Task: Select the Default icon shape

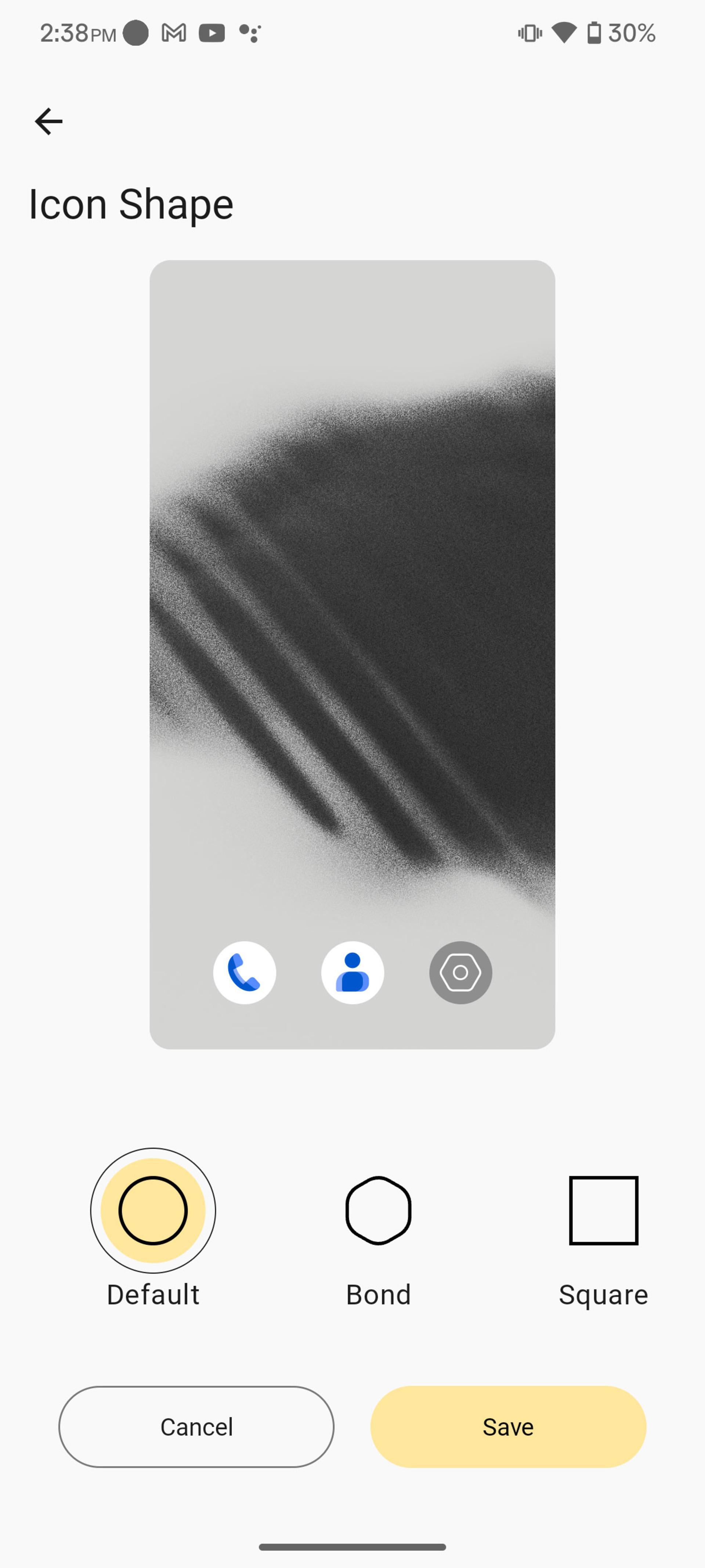Action: tap(153, 1210)
